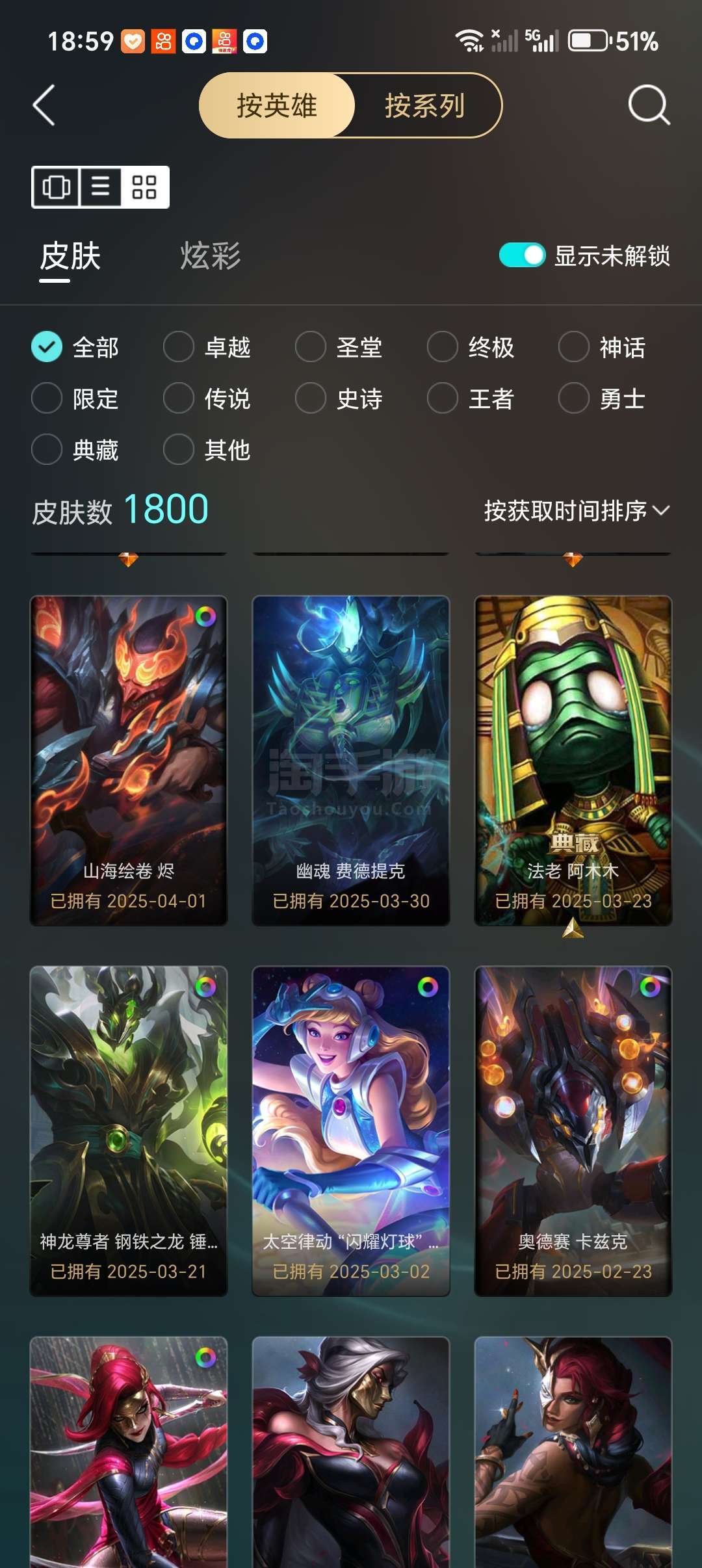Select the 限定 filter
Image resolution: width=702 pixels, height=1568 pixels.
click(75, 399)
